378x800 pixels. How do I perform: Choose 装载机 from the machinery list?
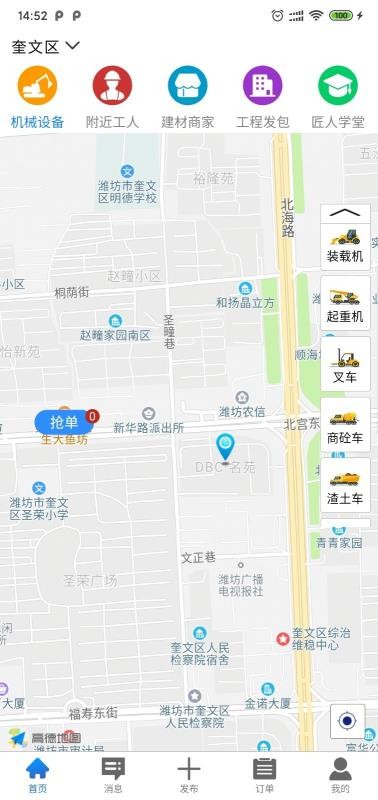tap(345, 246)
